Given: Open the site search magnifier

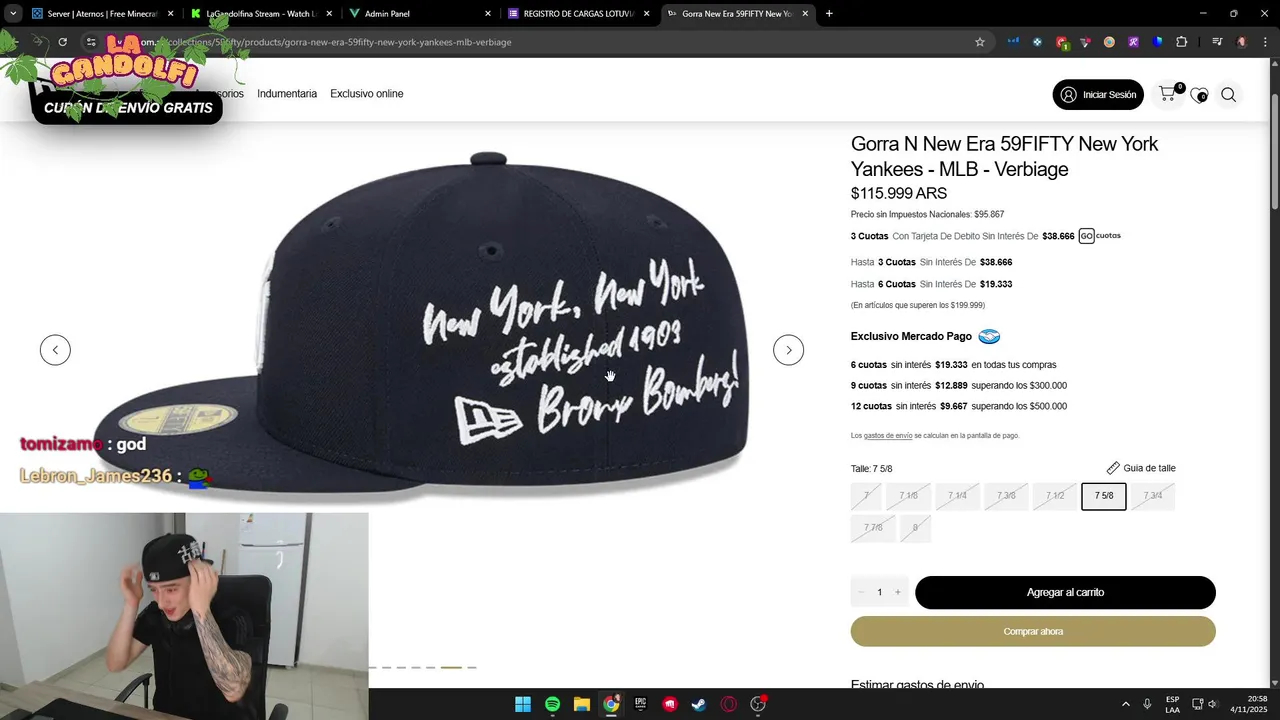Looking at the screenshot, I should [1229, 95].
